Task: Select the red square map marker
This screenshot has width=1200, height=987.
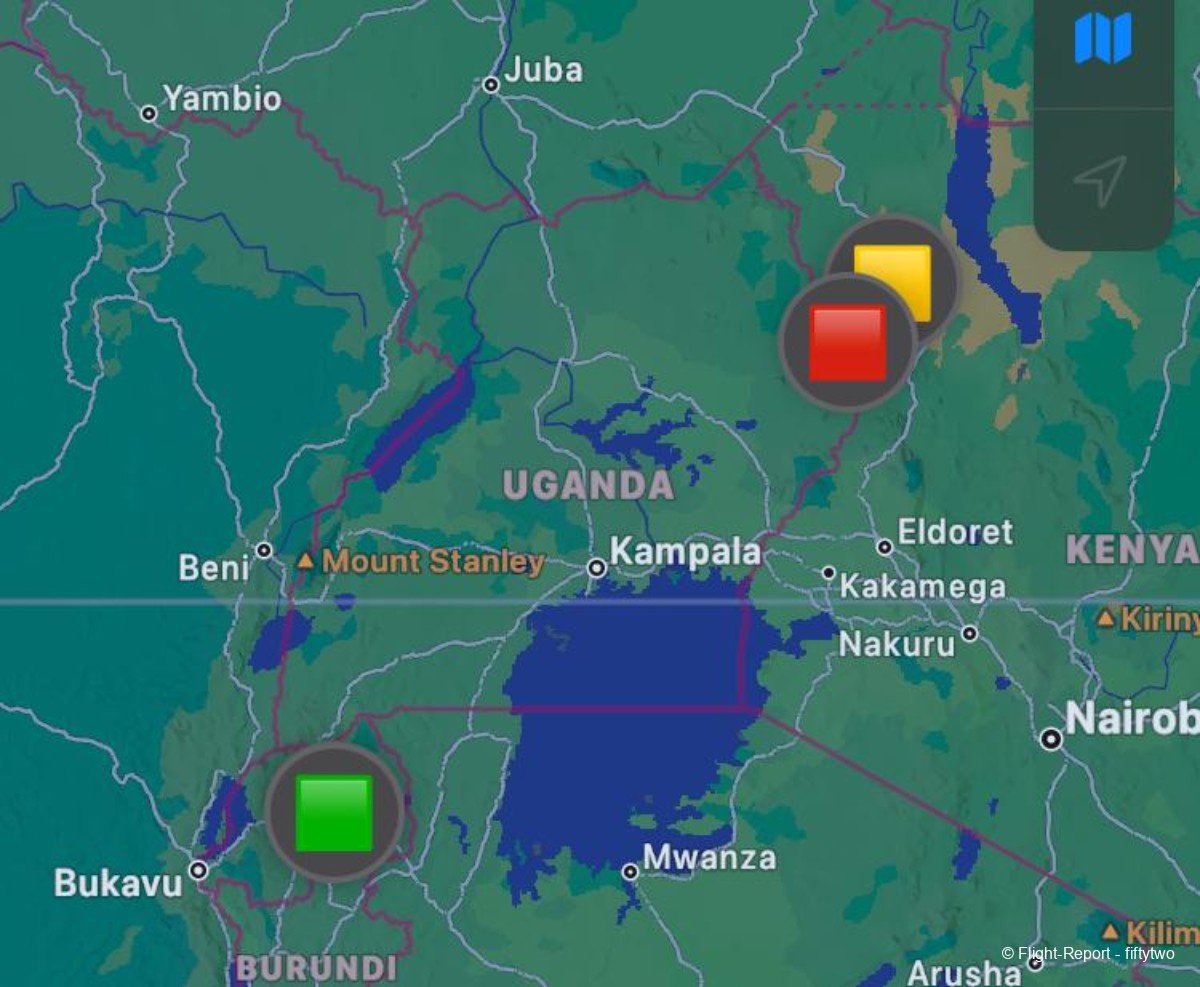Action: point(847,343)
